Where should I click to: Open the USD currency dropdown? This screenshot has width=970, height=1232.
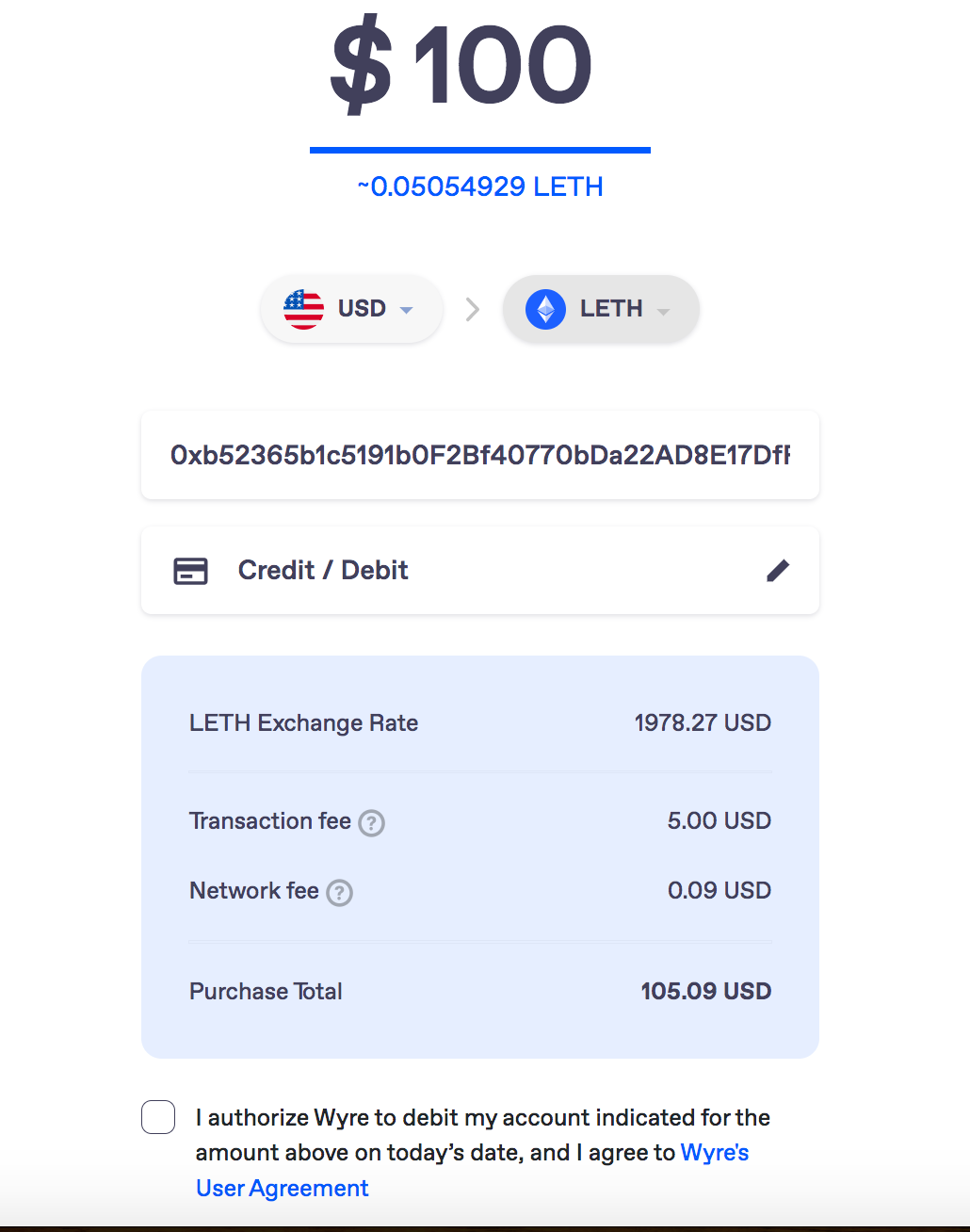[350, 309]
